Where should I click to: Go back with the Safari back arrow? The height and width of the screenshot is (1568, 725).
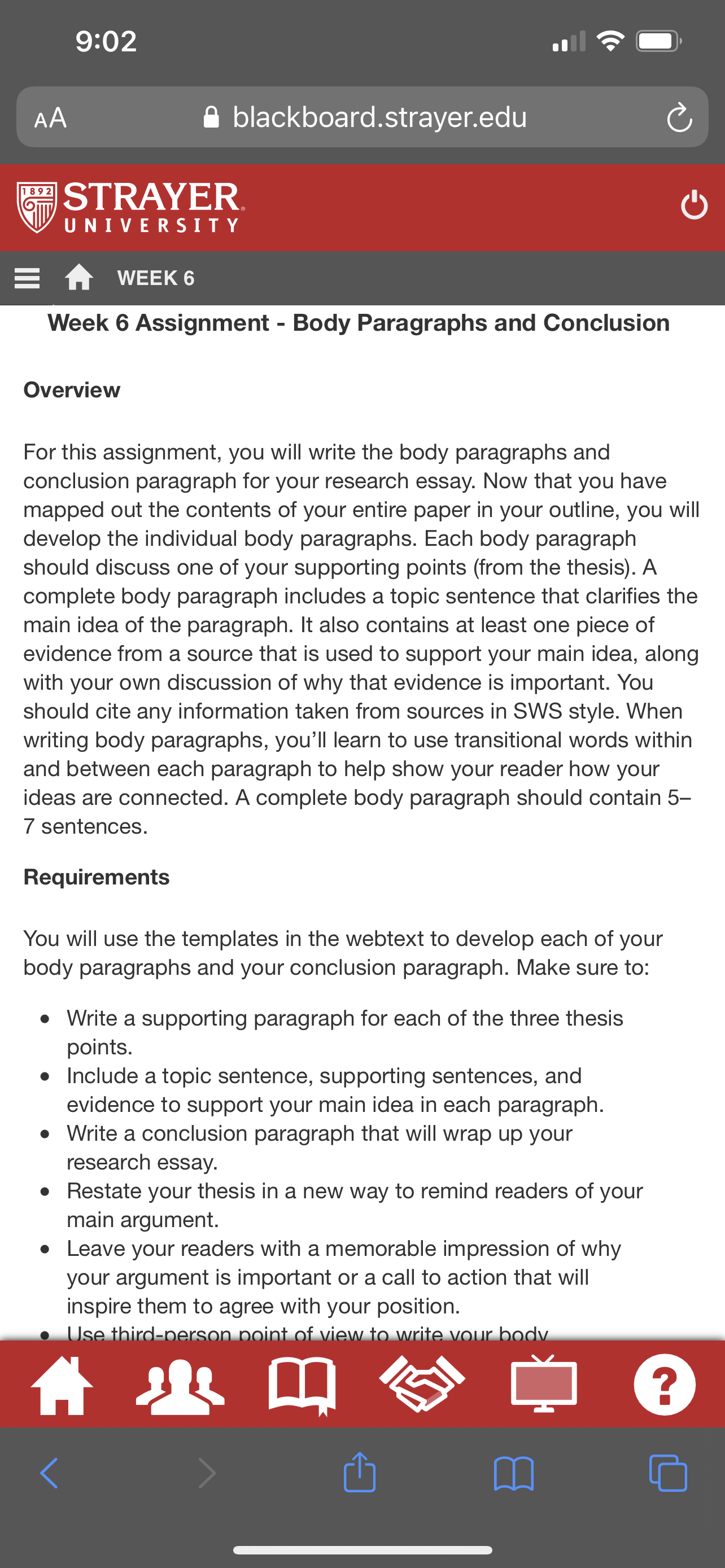click(49, 1473)
